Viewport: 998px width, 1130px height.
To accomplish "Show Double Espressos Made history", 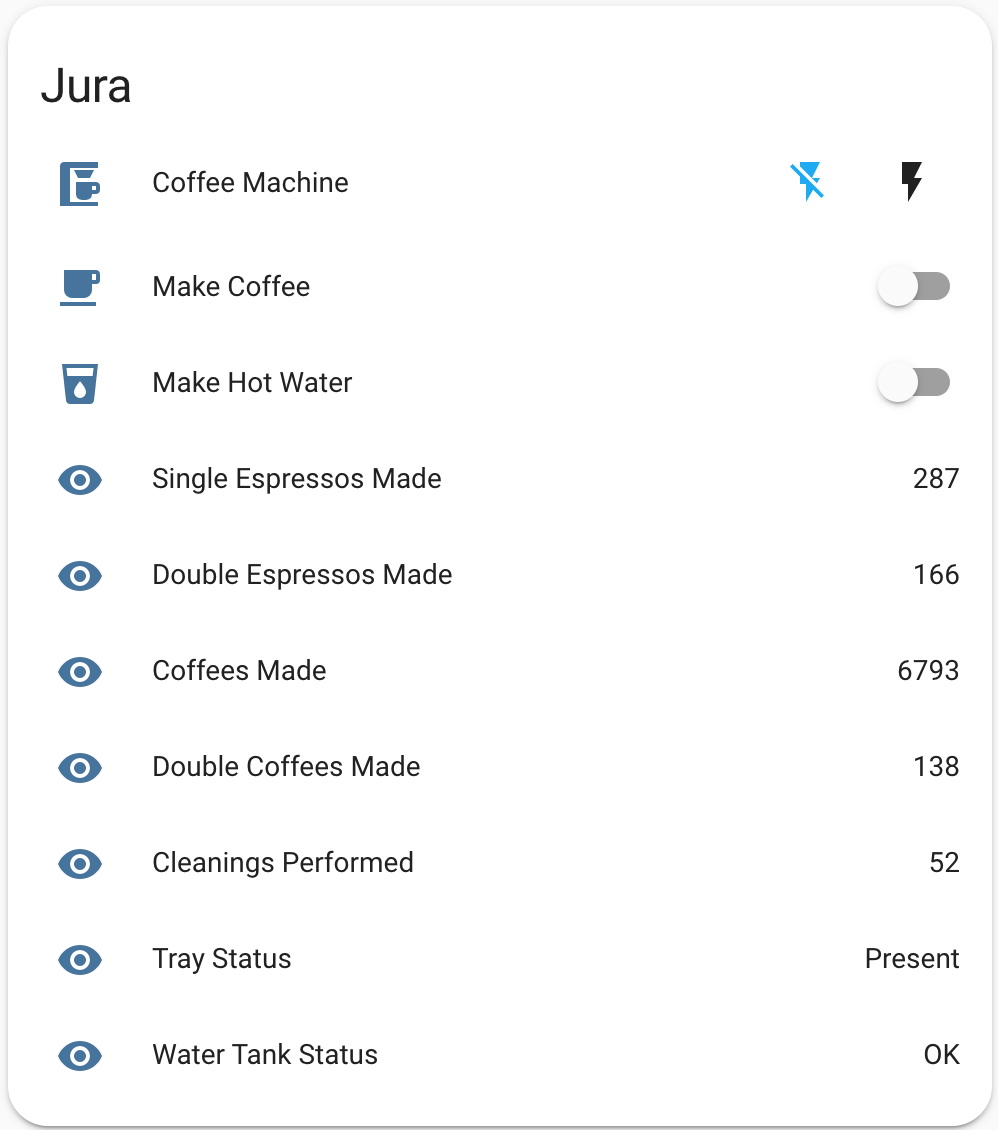I will tap(302, 575).
